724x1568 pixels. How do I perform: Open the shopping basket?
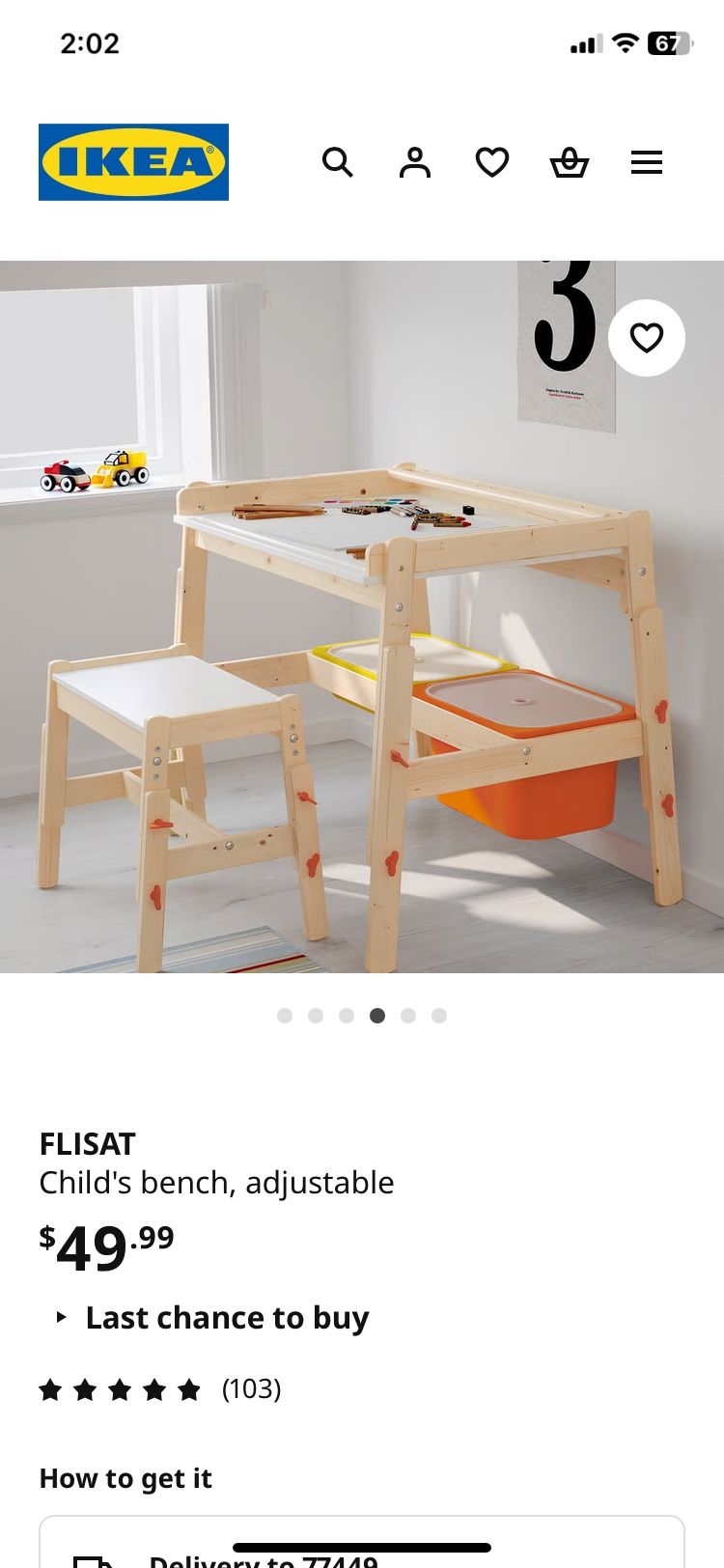(x=570, y=162)
